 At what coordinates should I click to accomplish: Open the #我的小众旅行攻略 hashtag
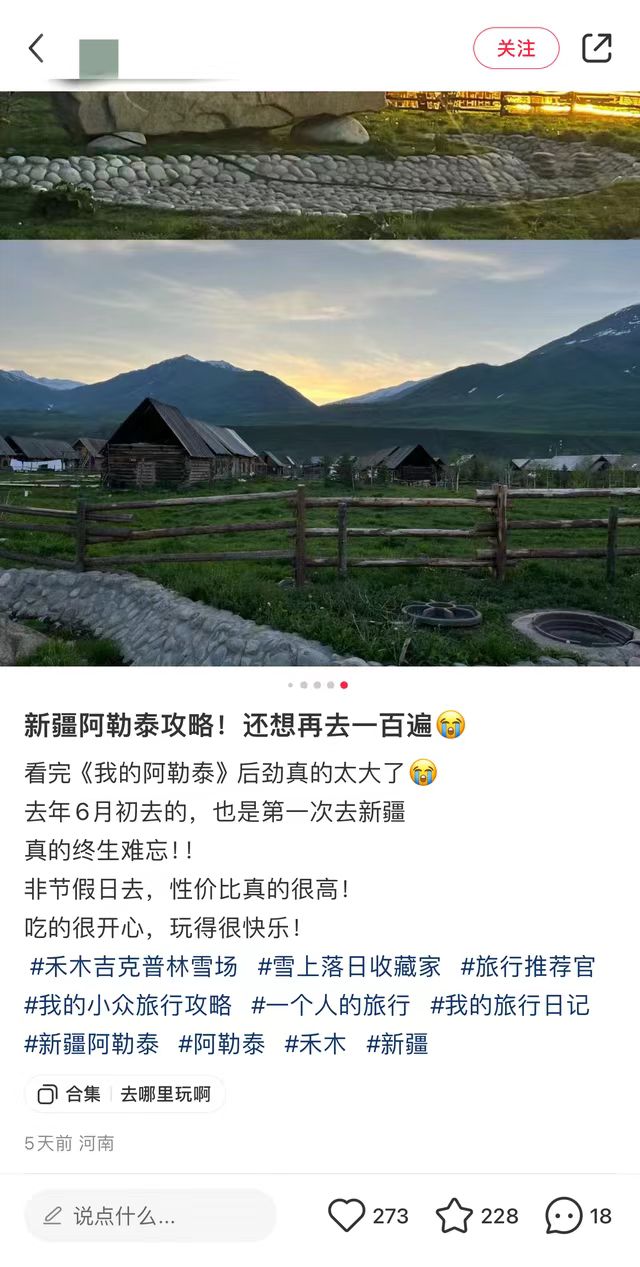click(x=128, y=1005)
